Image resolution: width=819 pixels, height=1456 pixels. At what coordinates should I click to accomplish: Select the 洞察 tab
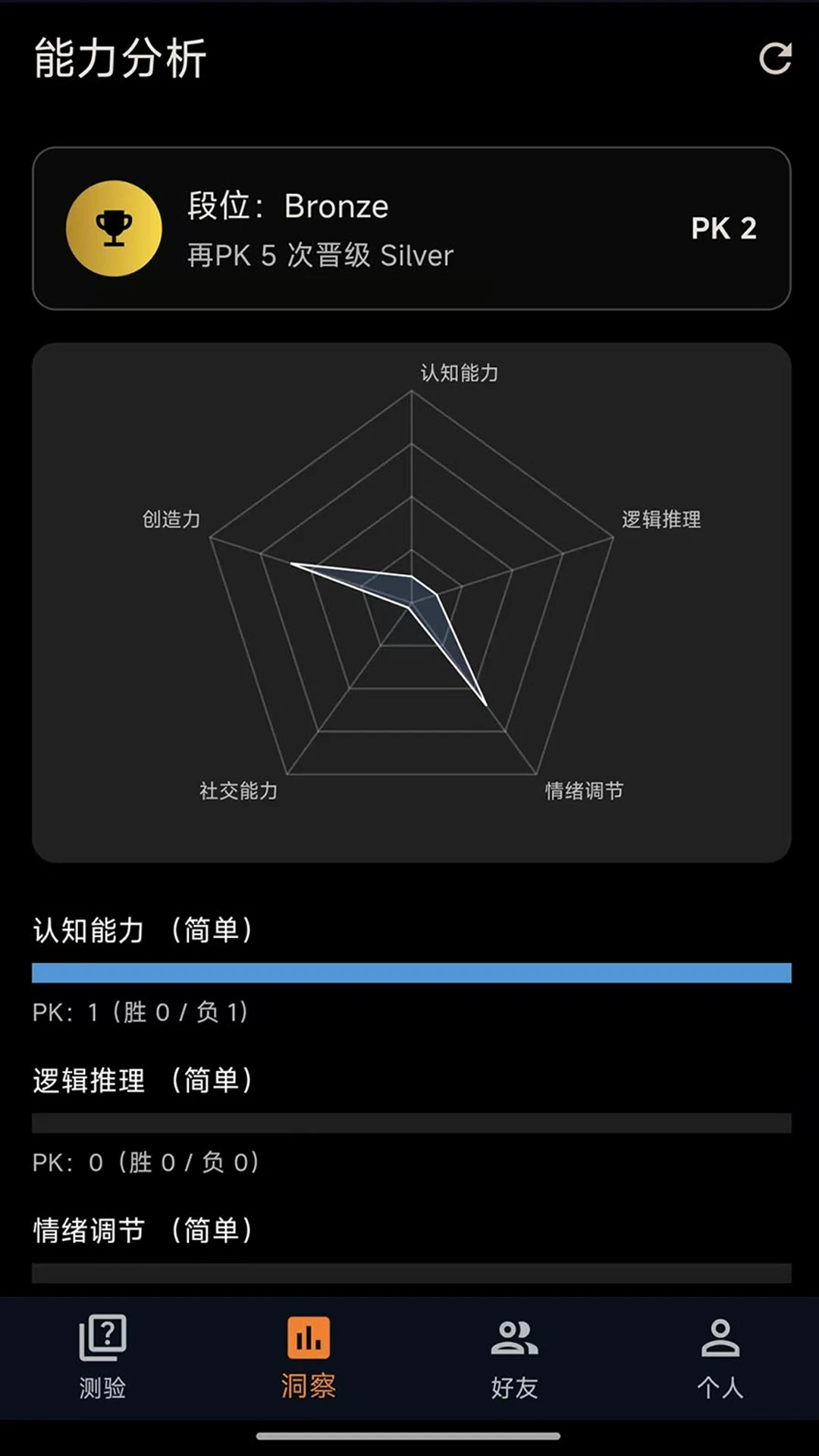[x=308, y=1357]
